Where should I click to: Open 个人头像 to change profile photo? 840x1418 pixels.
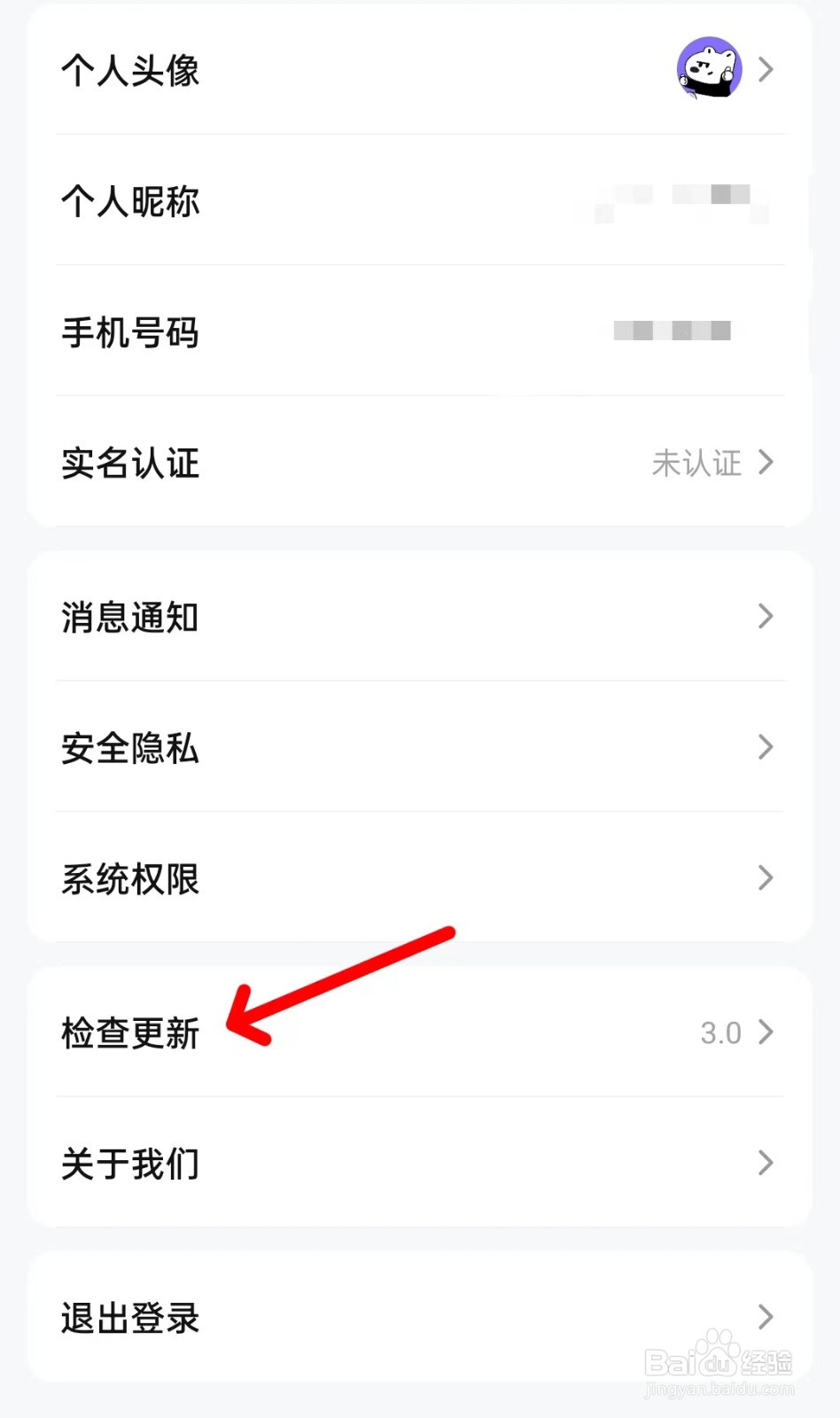129,71
